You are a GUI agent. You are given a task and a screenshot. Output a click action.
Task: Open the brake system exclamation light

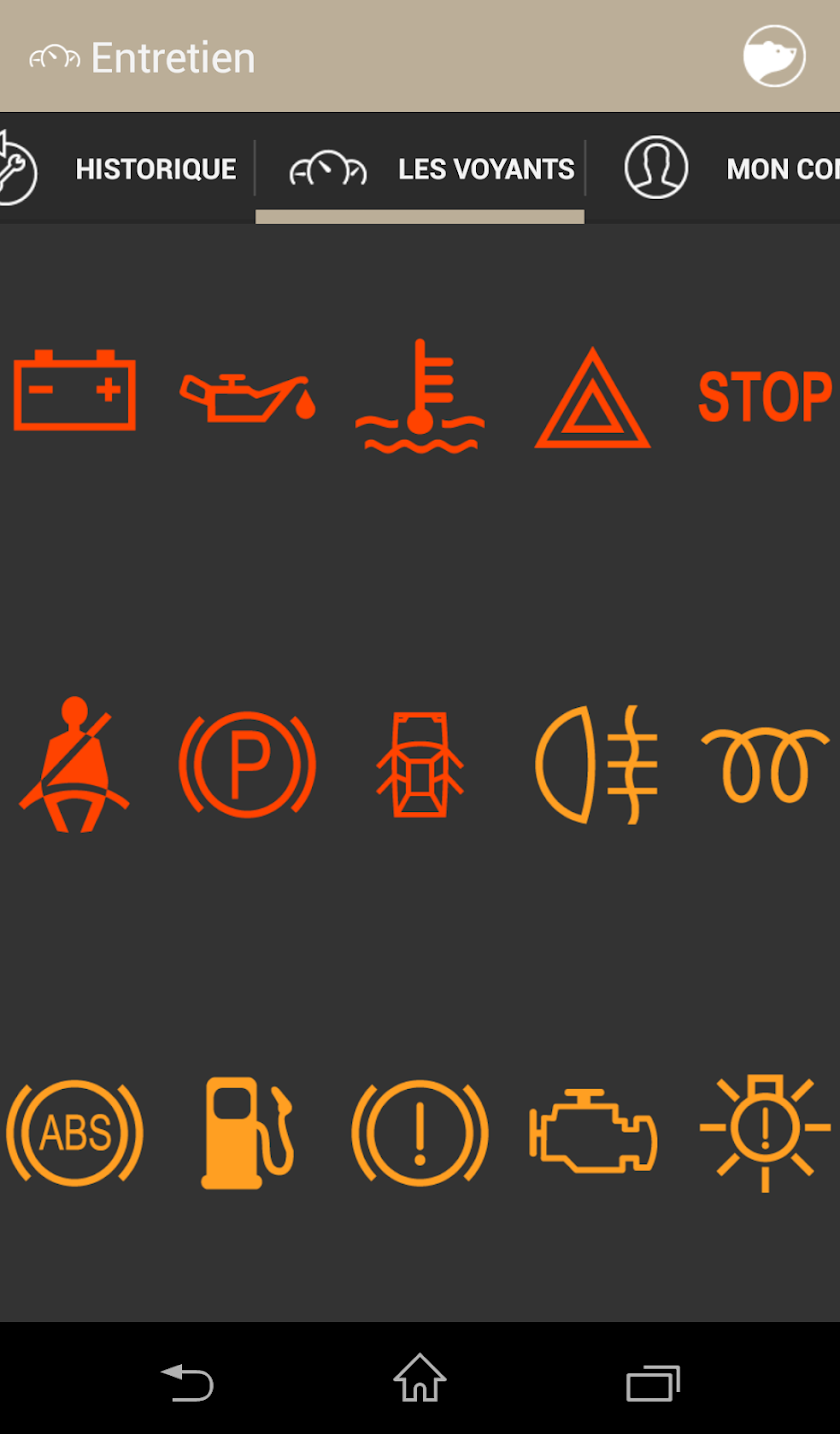tap(420, 1133)
